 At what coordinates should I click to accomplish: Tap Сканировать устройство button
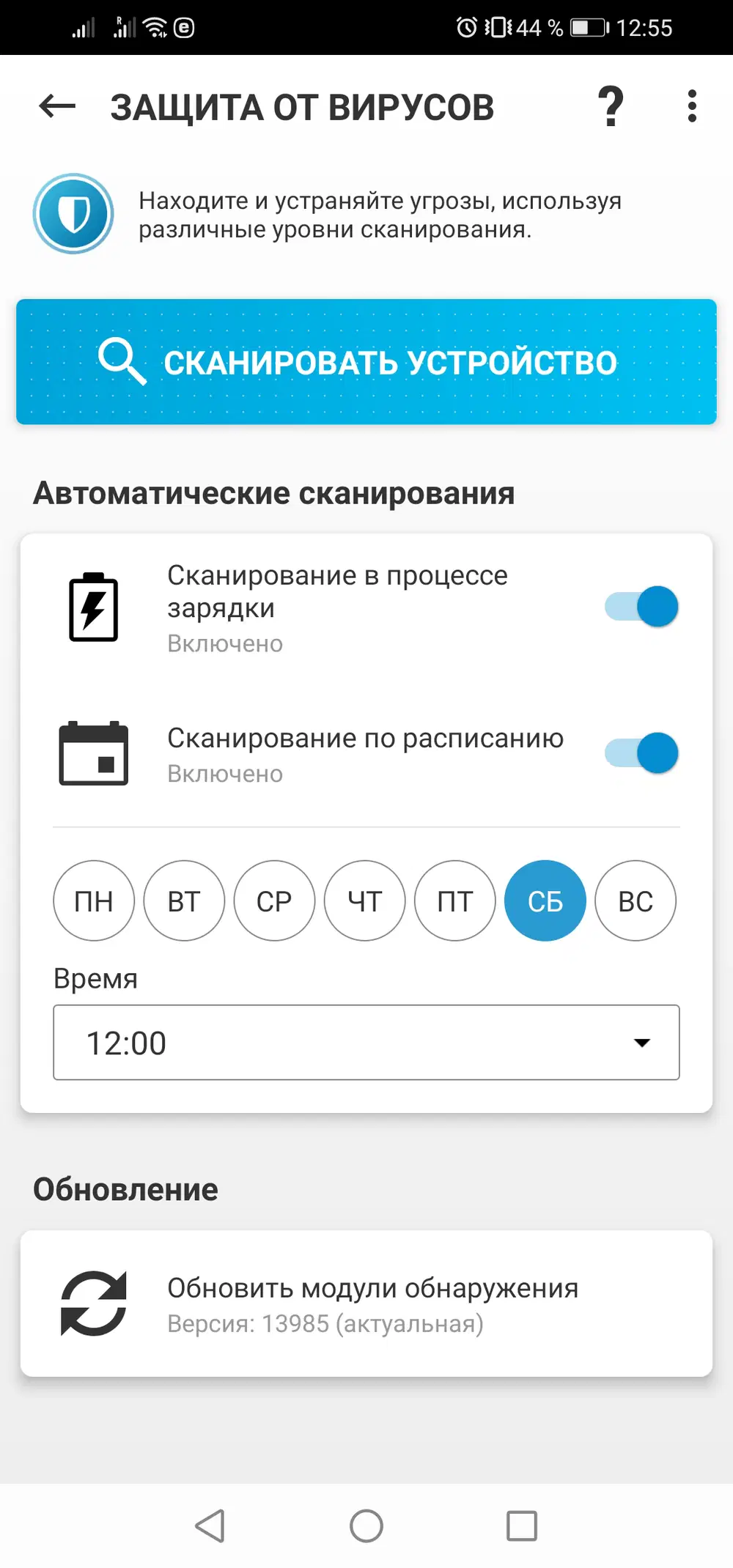(366, 362)
